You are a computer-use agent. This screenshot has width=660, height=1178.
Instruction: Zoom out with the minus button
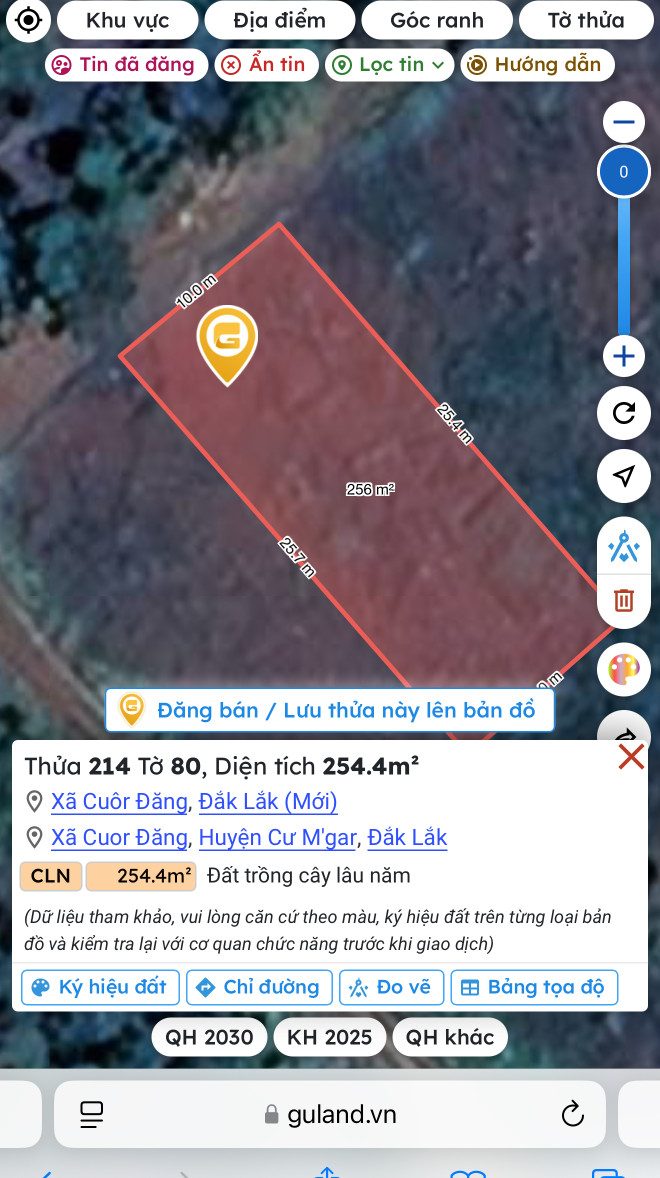[624, 122]
